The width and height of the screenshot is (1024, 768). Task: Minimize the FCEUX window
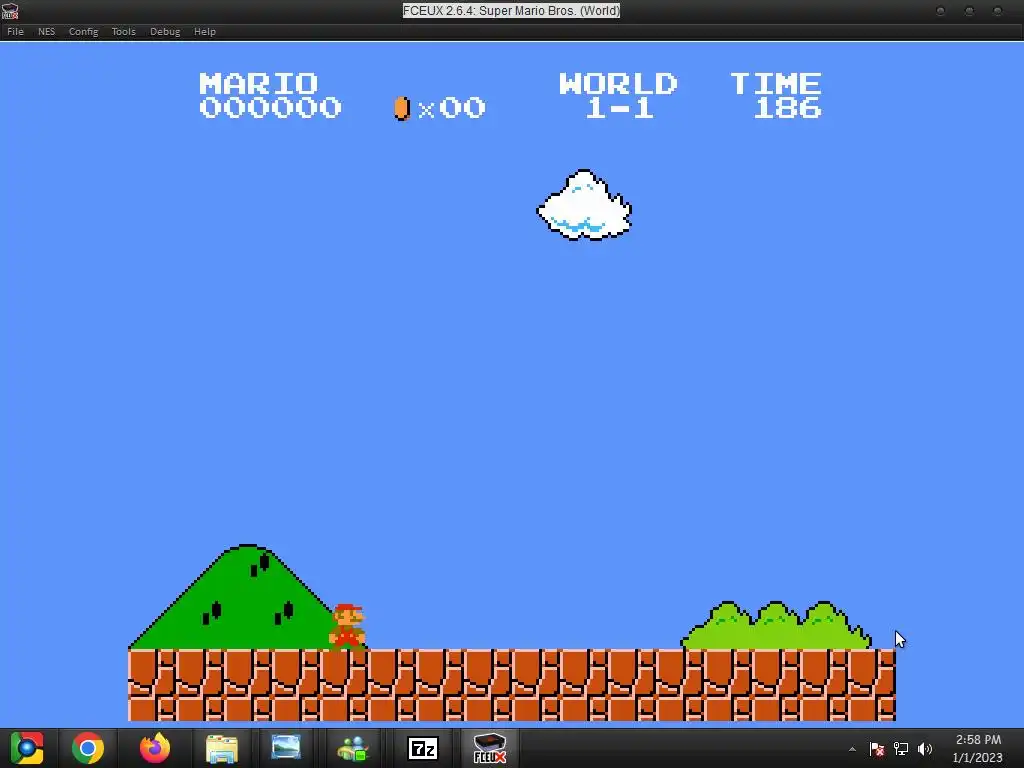click(x=940, y=11)
